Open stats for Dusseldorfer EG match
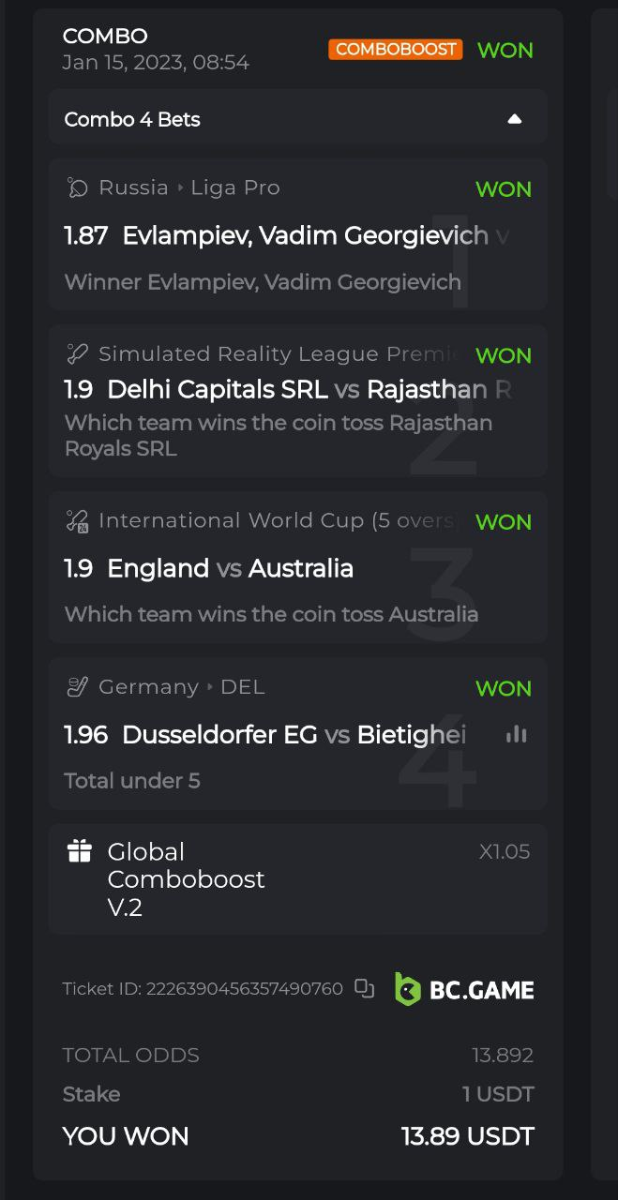Image resolution: width=618 pixels, height=1200 pixels. click(516, 735)
